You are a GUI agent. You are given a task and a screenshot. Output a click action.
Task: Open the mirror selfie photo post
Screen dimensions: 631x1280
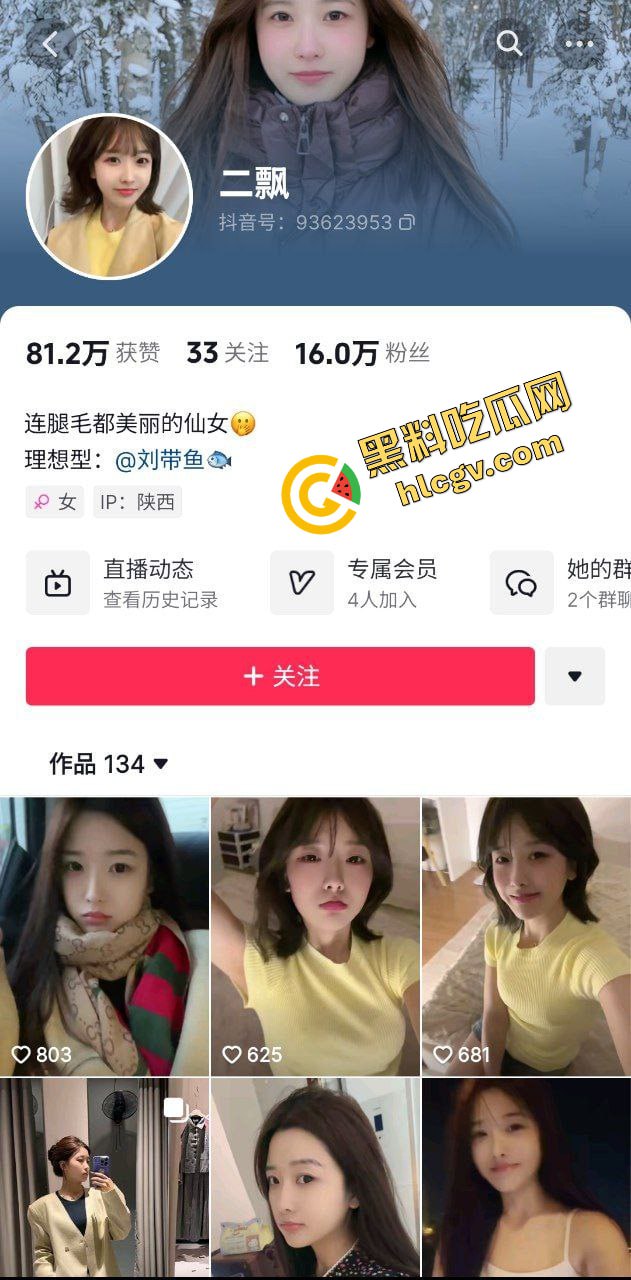104,1178
